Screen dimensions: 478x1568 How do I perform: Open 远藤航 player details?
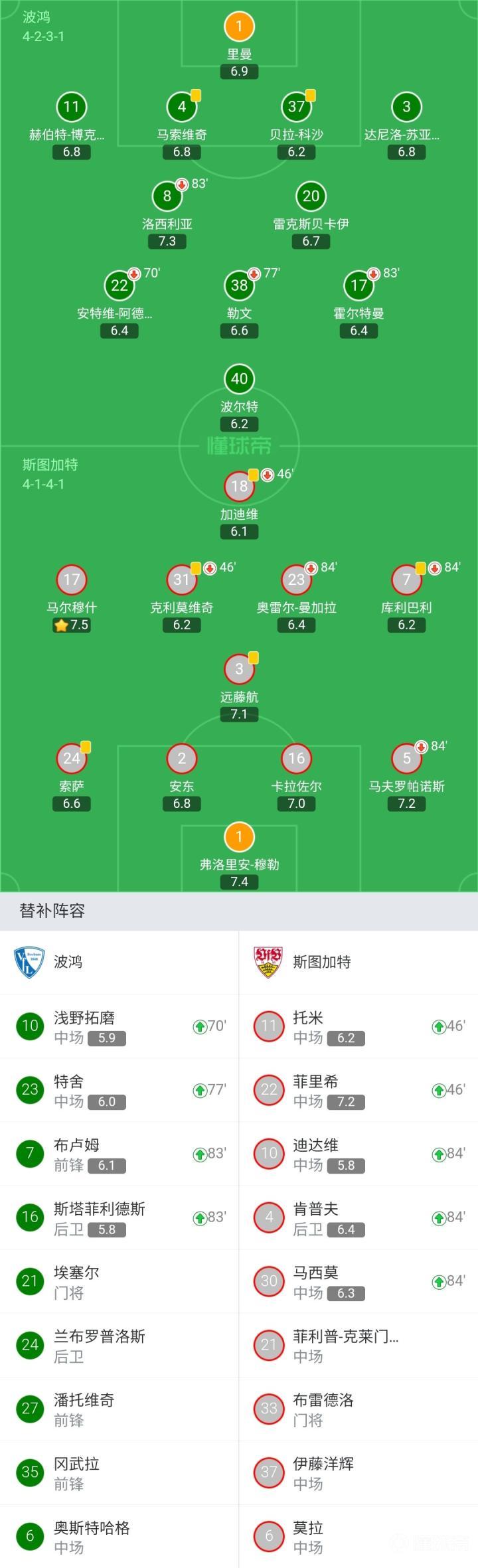coord(239,669)
